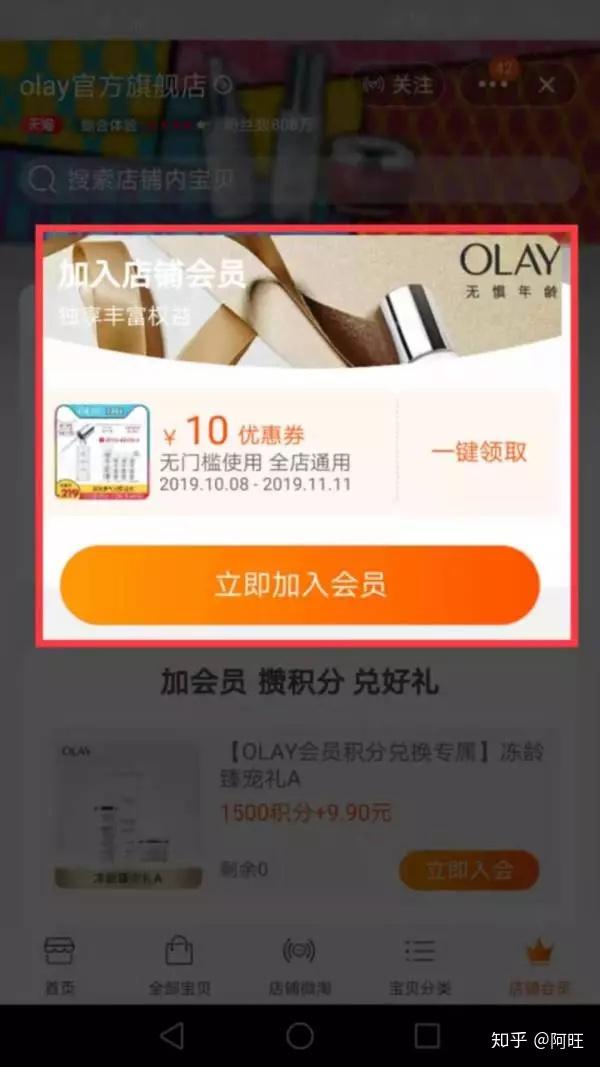Tap 立即加入会员 to join membership

tap(299, 585)
